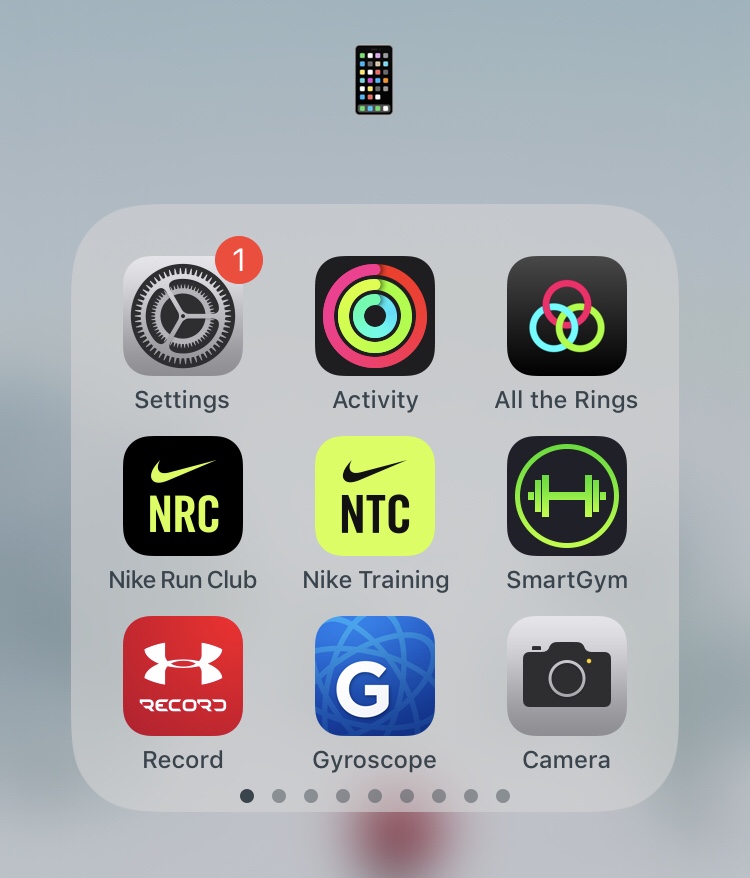Open the Settings app
The width and height of the screenshot is (750, 878).
(x=183, y=316)
